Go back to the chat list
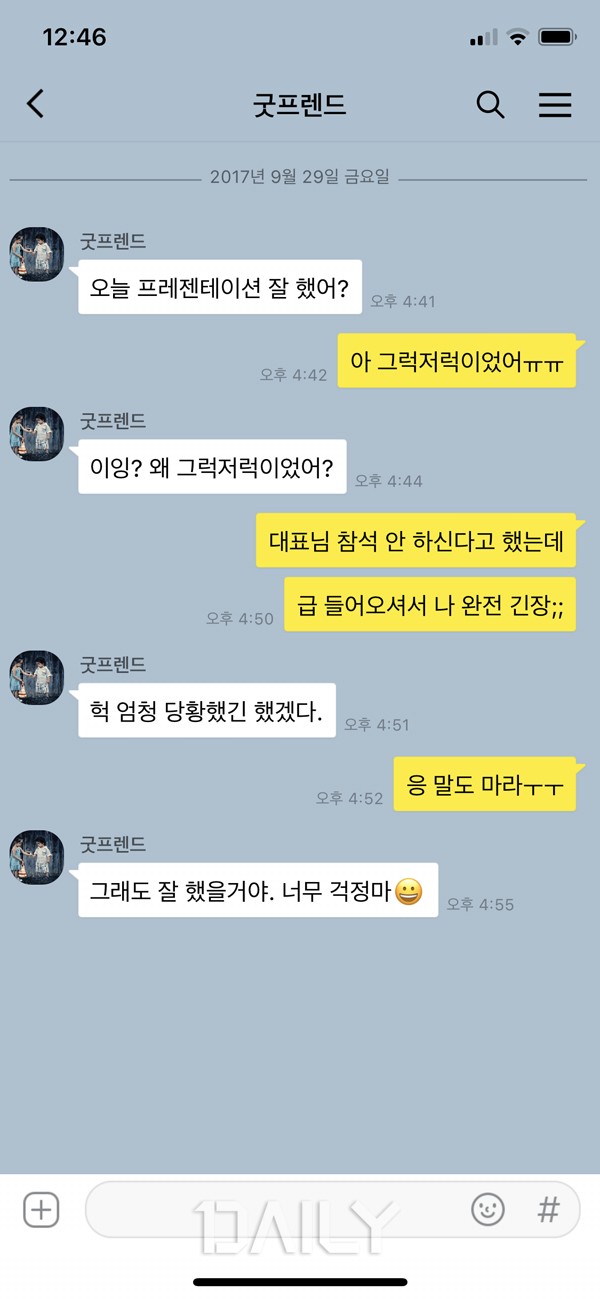Image resolution: width=600 pixels, height=1299 pixels. tap(36, 104)
